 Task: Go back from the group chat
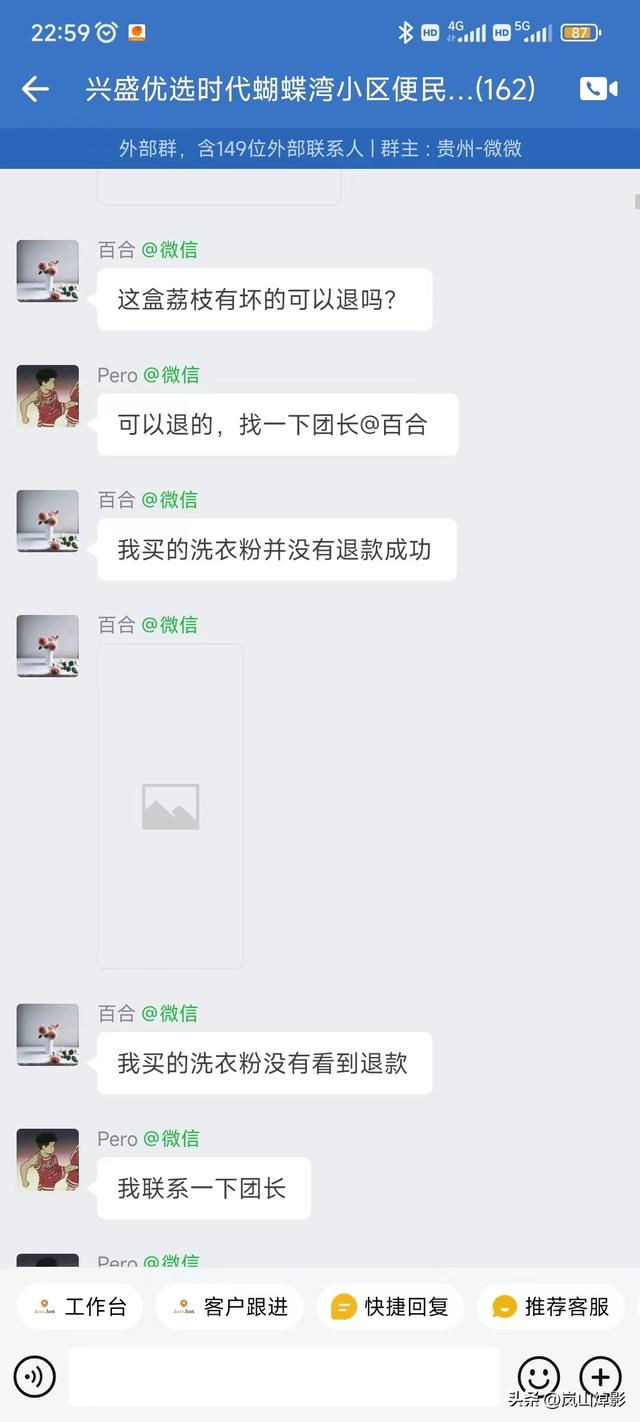(x=35, y=89)
